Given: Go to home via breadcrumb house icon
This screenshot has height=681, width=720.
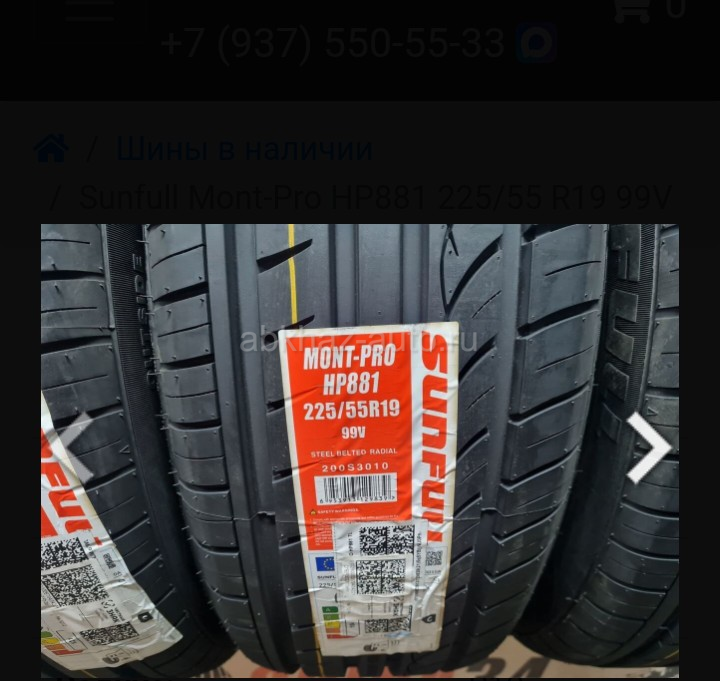Looking at the screenshot, I should click(51, 150).
